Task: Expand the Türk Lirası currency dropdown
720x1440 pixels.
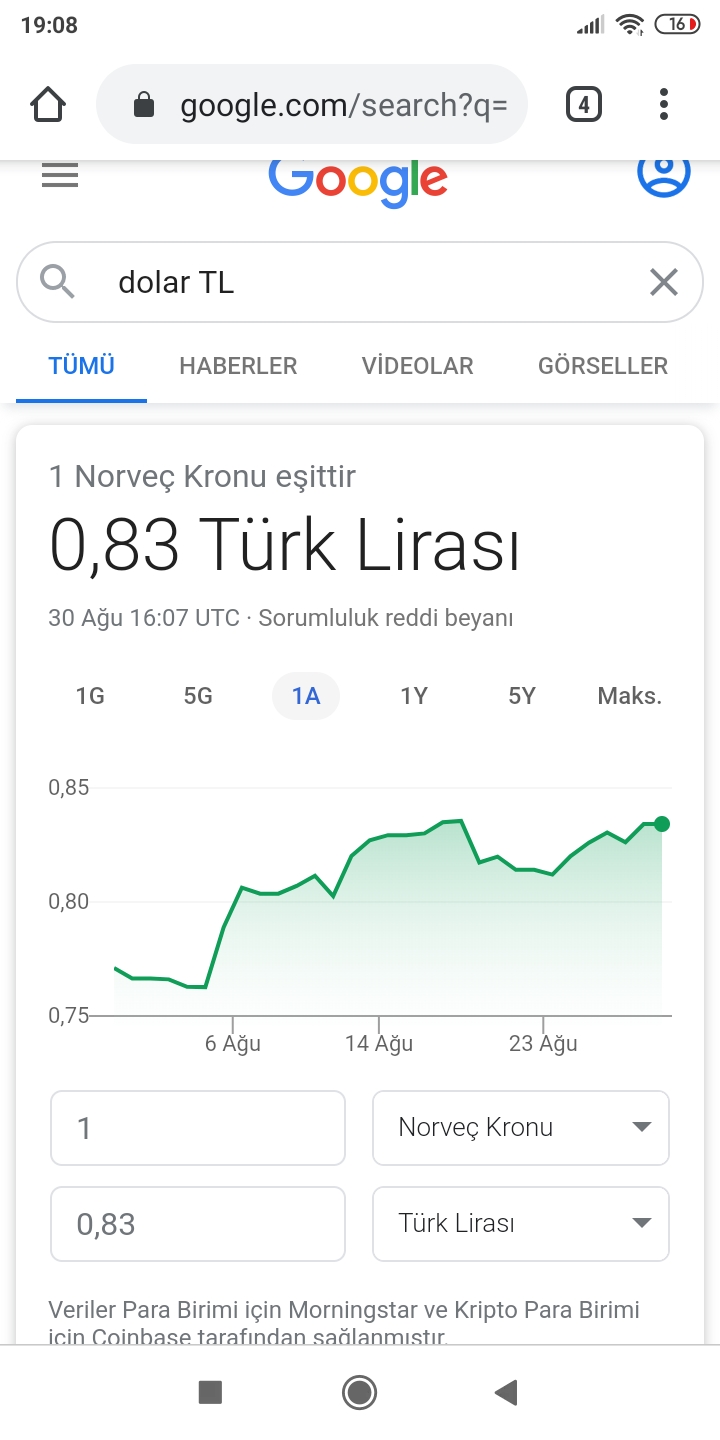Action: (x=520, y=1224)
